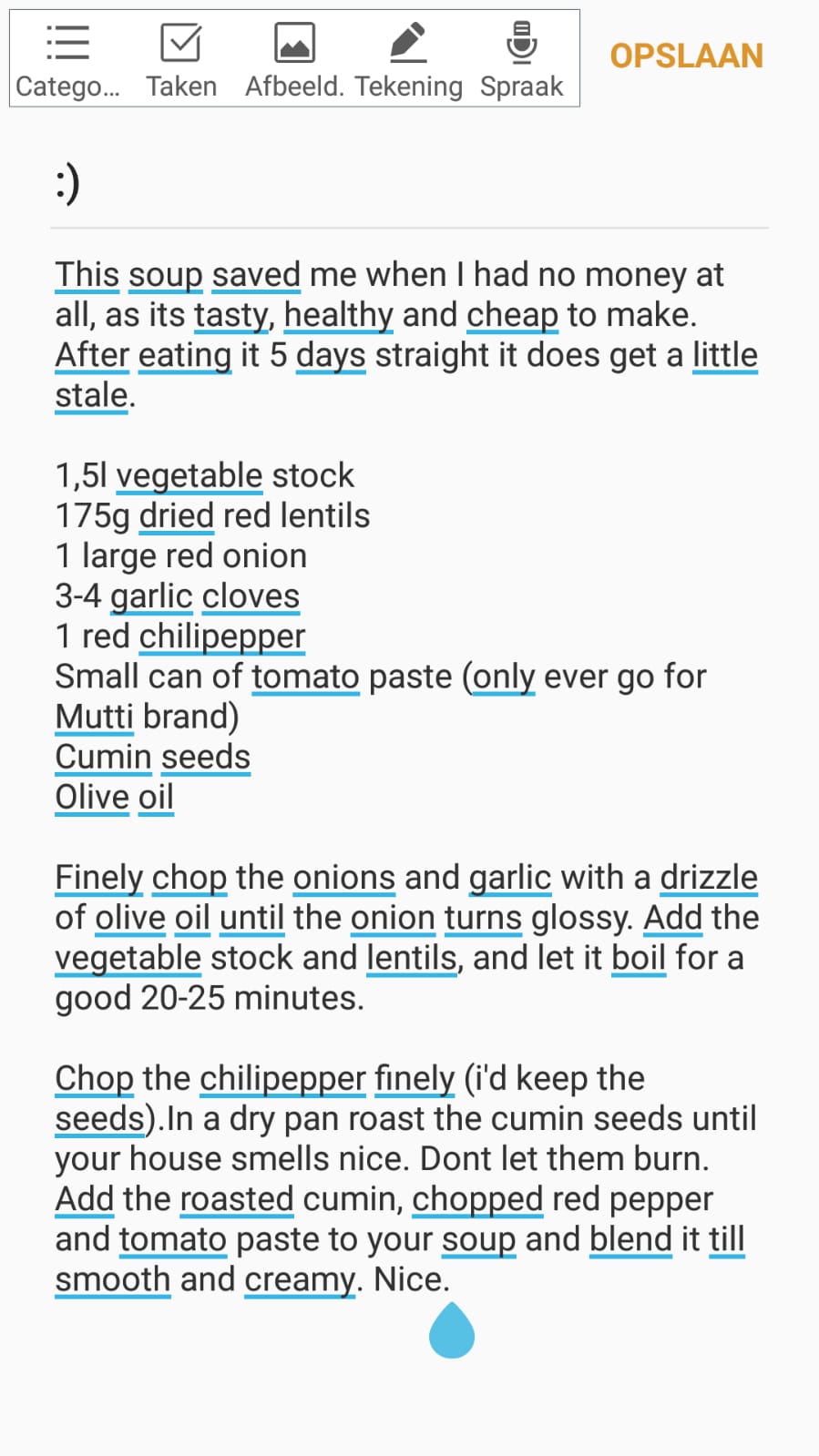Insert an image with Afbeeld.
Screen dimensions: 819x1456
[294, 59]
